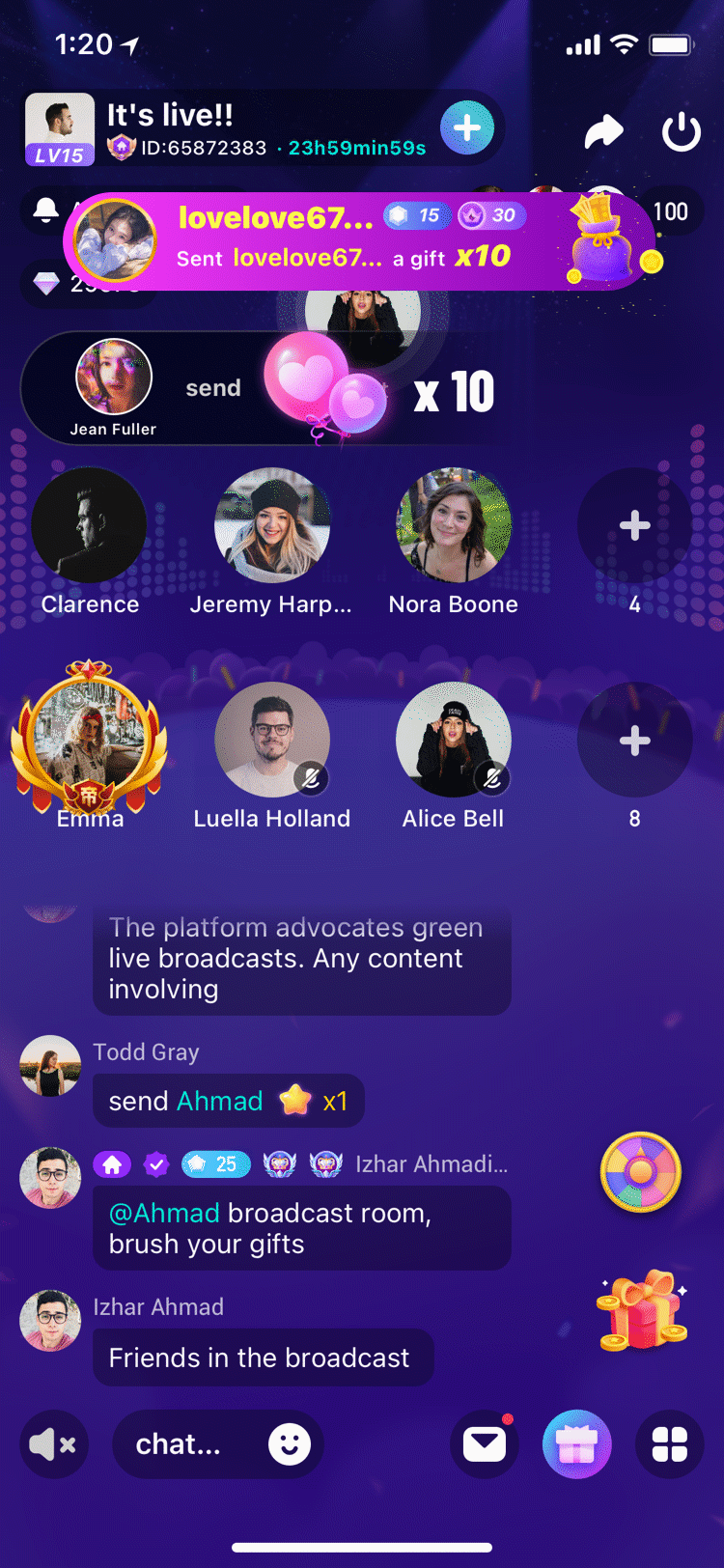Open the lucky wheel
724x1568 pixels.
(x=641, y=1172)
